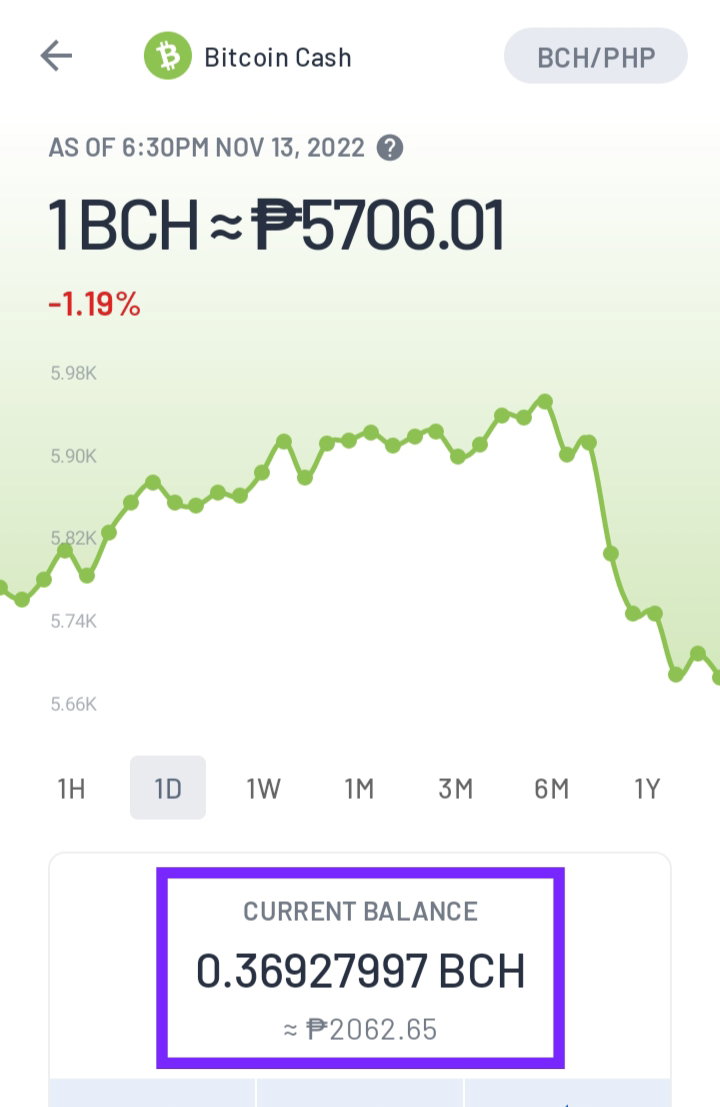View the 6M price history
The width and height of the screenshot is (720, 1107).
[551, 788]
